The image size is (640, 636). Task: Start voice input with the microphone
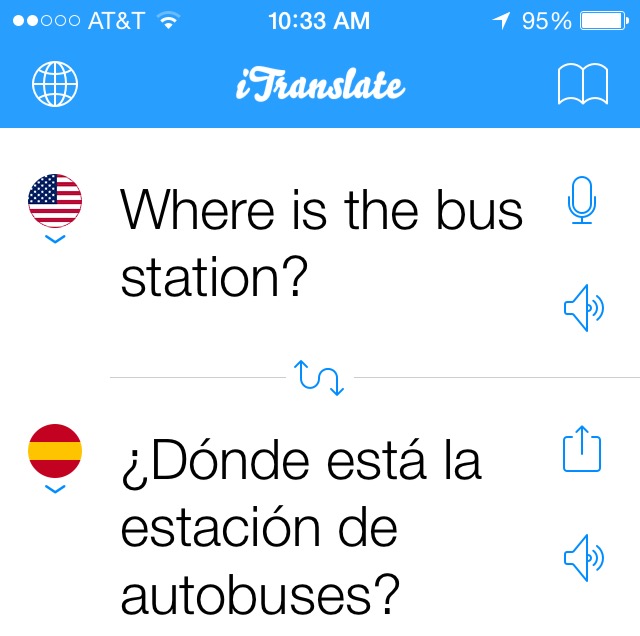[581, 199]
